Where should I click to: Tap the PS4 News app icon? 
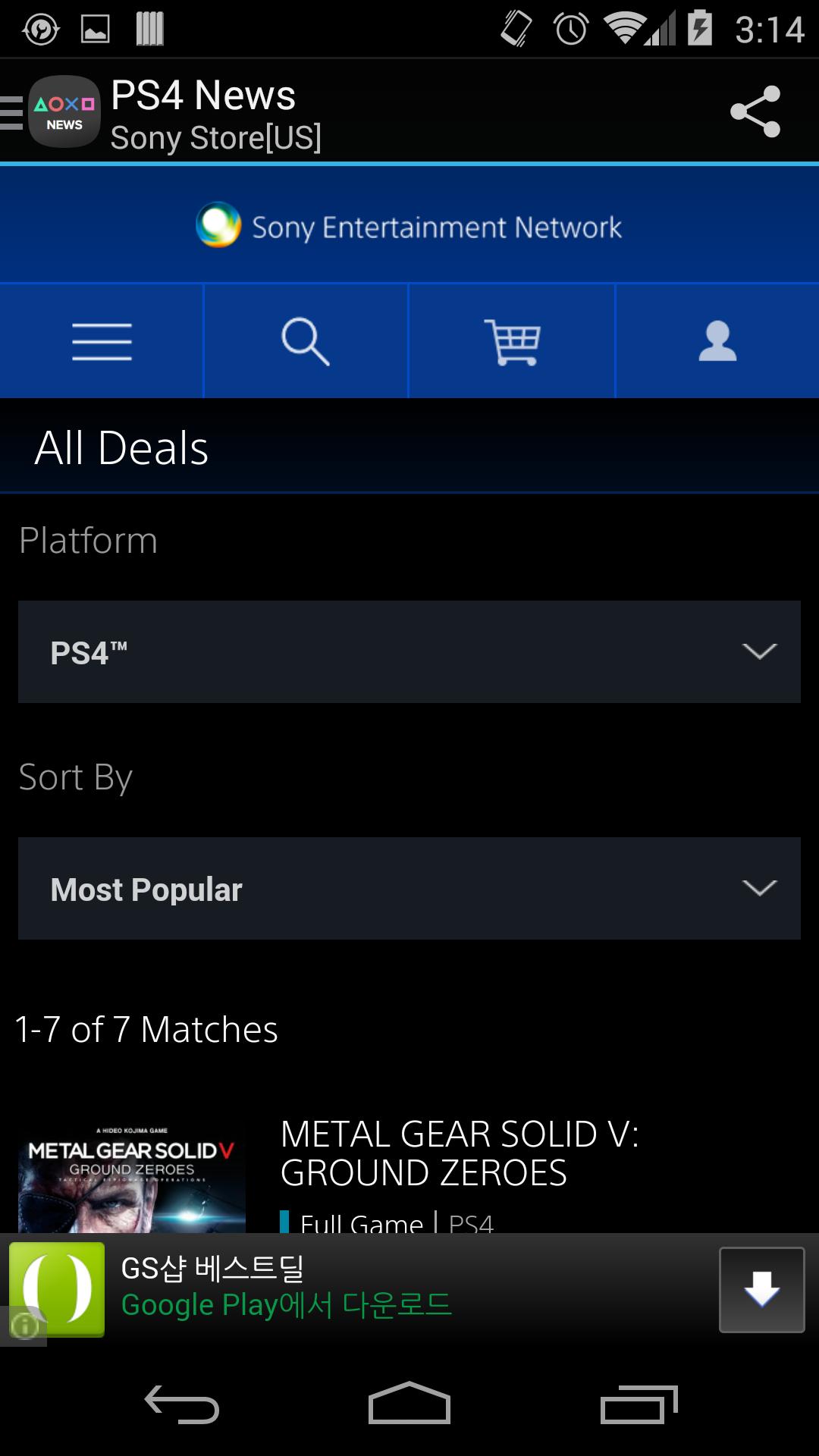[64, 111]
